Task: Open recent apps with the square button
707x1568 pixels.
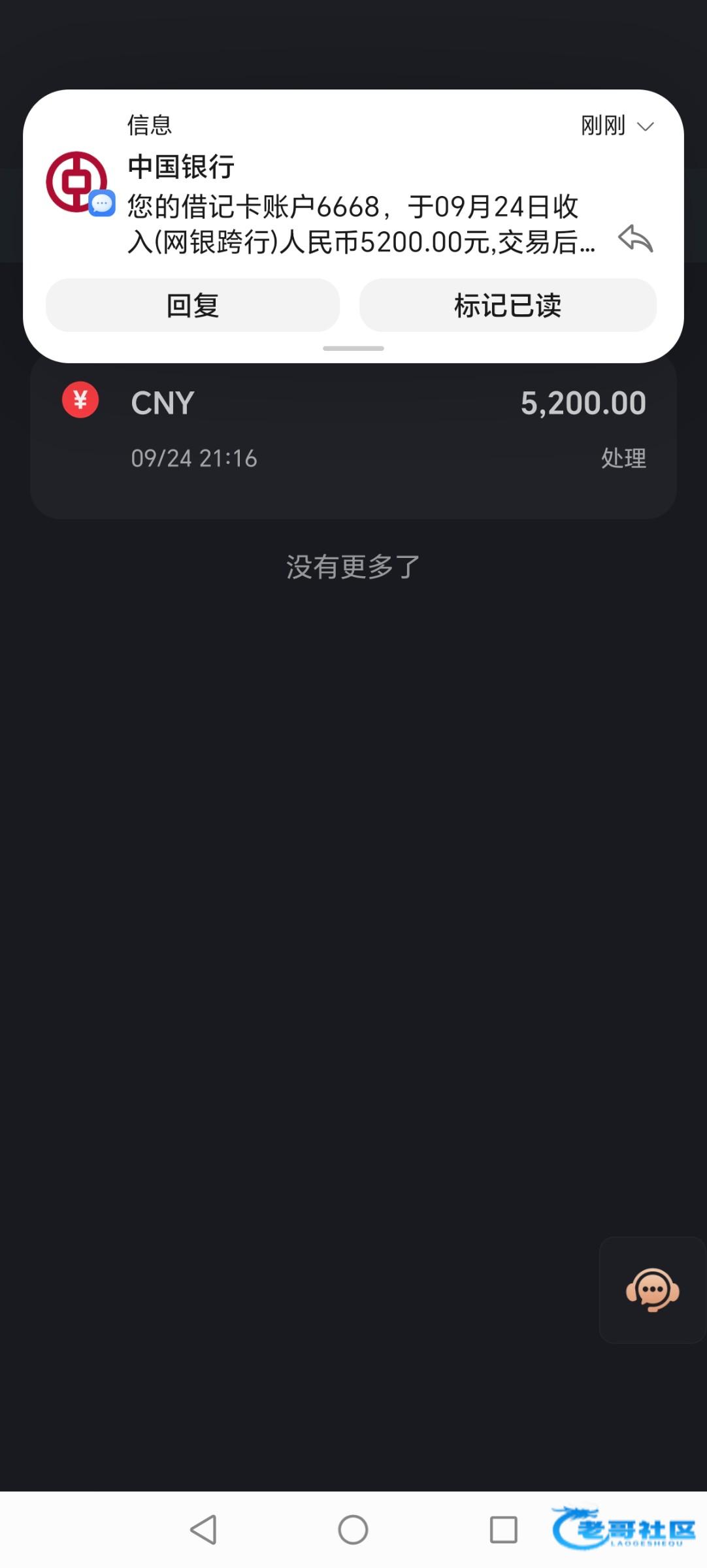Action: [503, 1529]
